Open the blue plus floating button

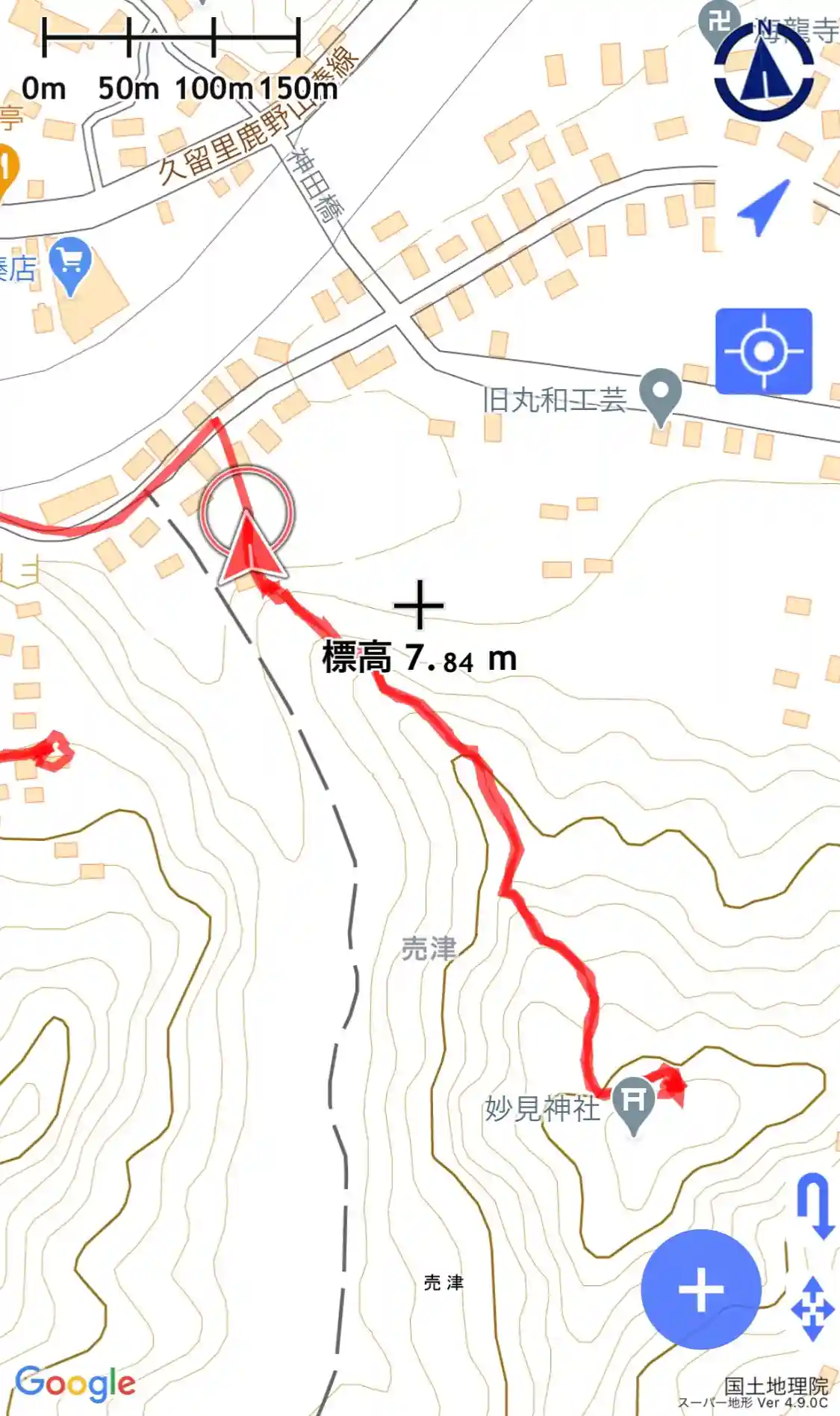click(x=700, y=1289)
